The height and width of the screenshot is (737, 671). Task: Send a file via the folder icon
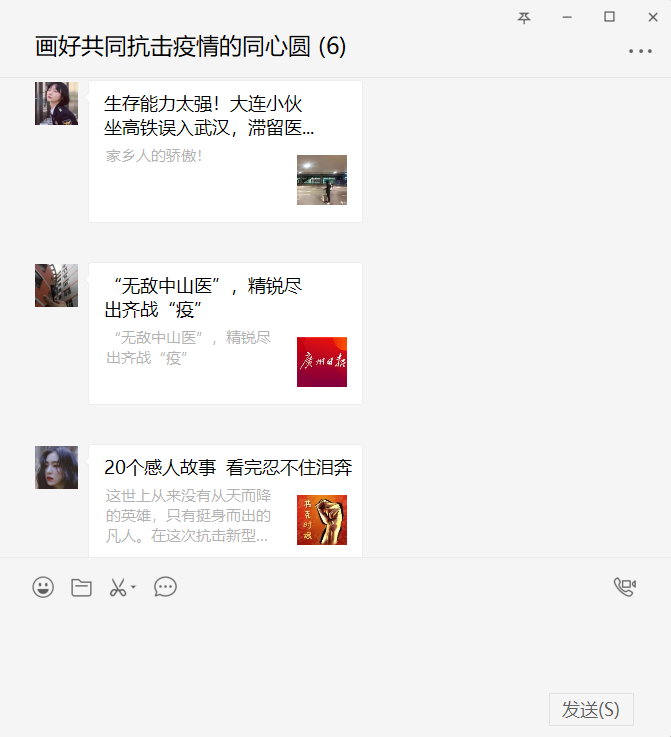pyautogui.click(x=82, y=587)
